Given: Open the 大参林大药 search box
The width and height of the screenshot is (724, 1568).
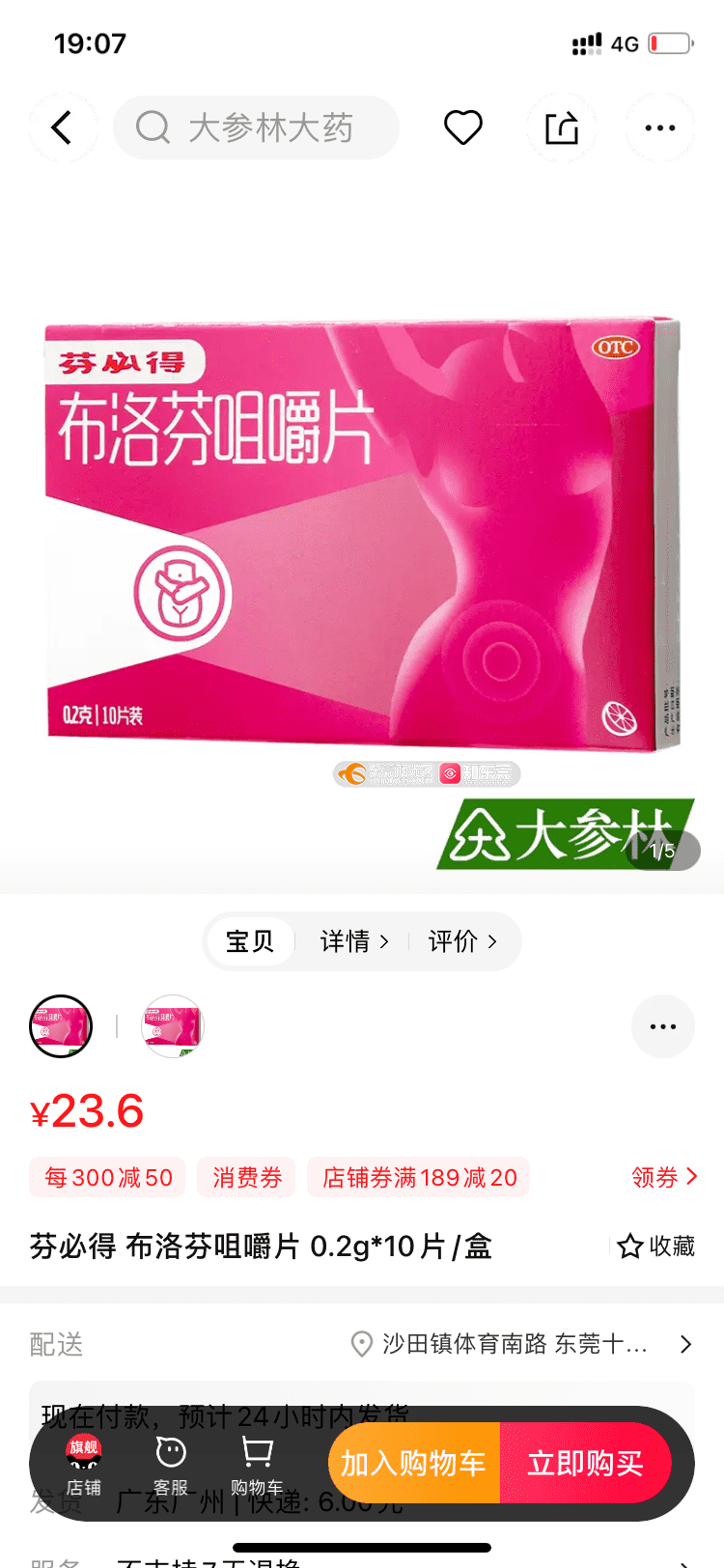Looking at the screenshot, I should click(257, 127).
